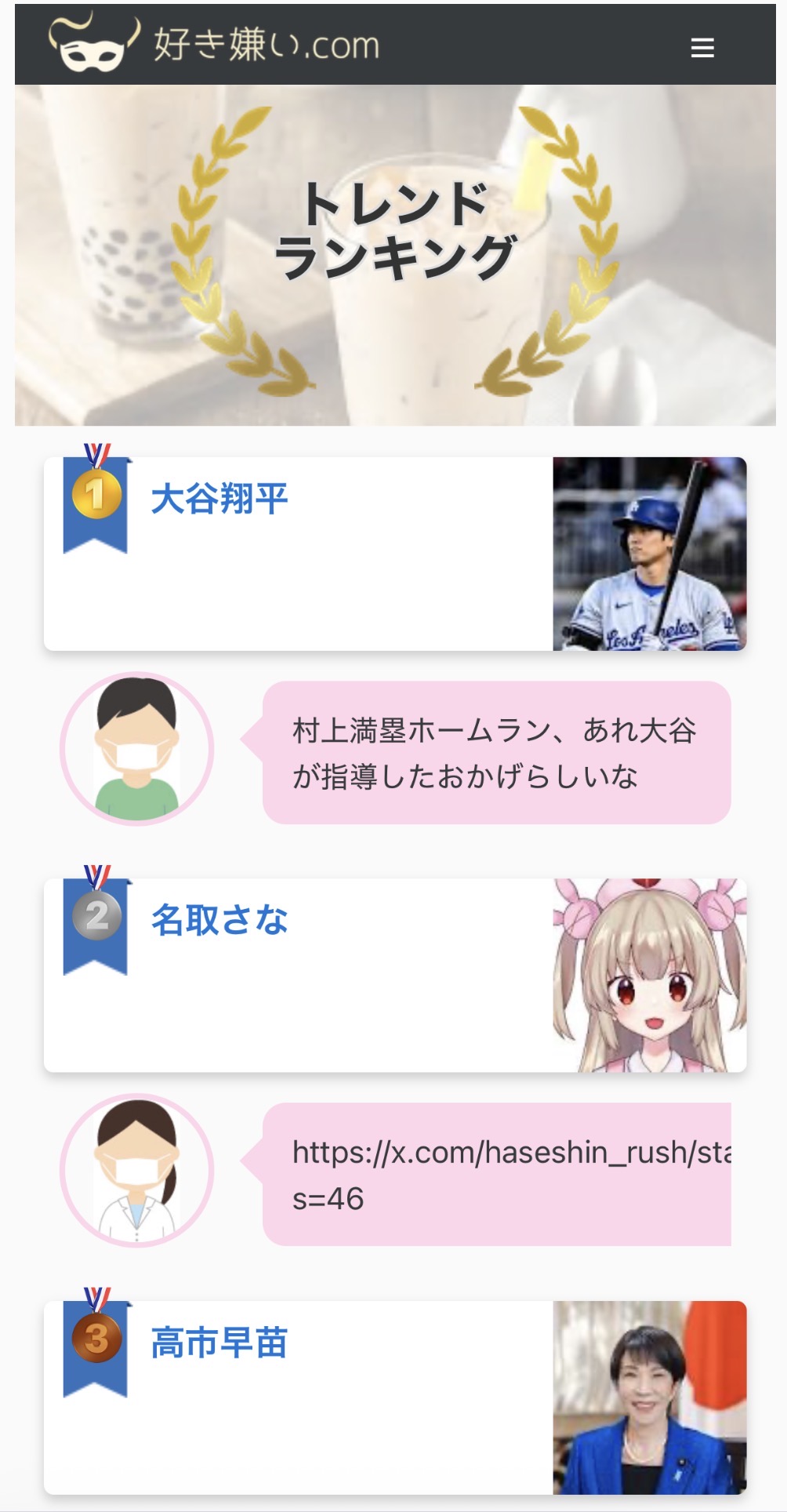Open the 名取さな ranking card
The image size is (787, 1512).
coord(220,920)
